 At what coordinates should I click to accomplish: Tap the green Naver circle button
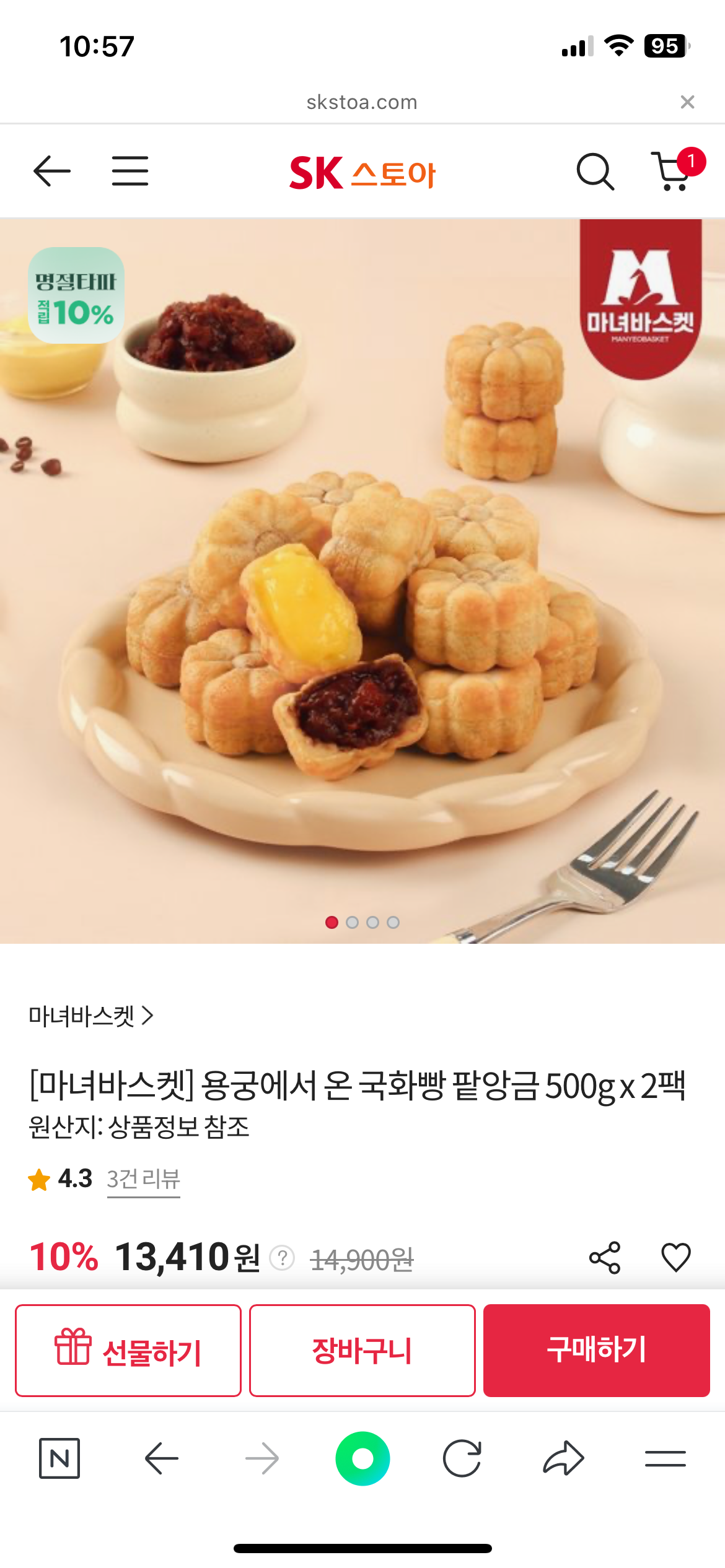362,1458
